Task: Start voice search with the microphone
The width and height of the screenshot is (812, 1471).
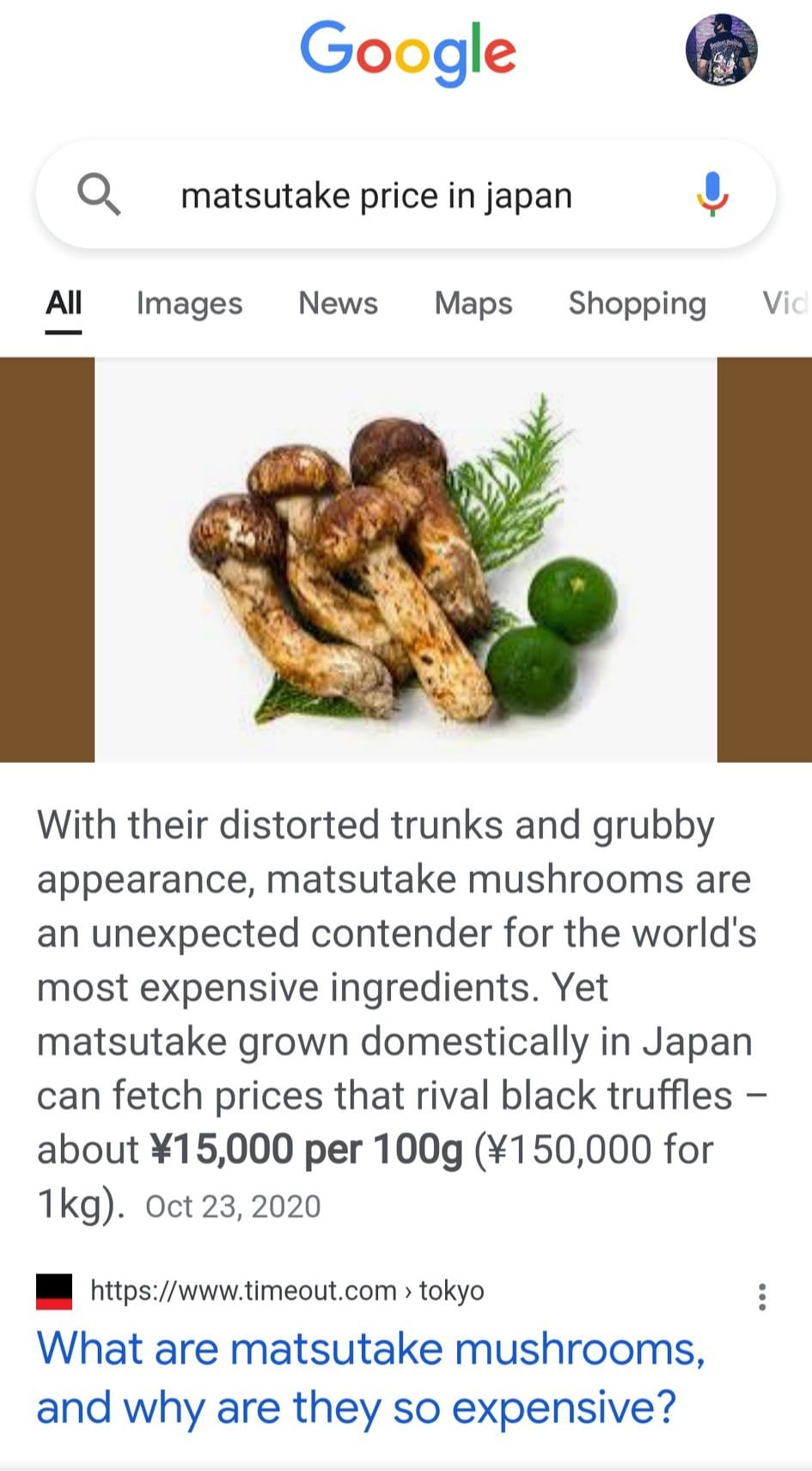Action: (711, 194)
